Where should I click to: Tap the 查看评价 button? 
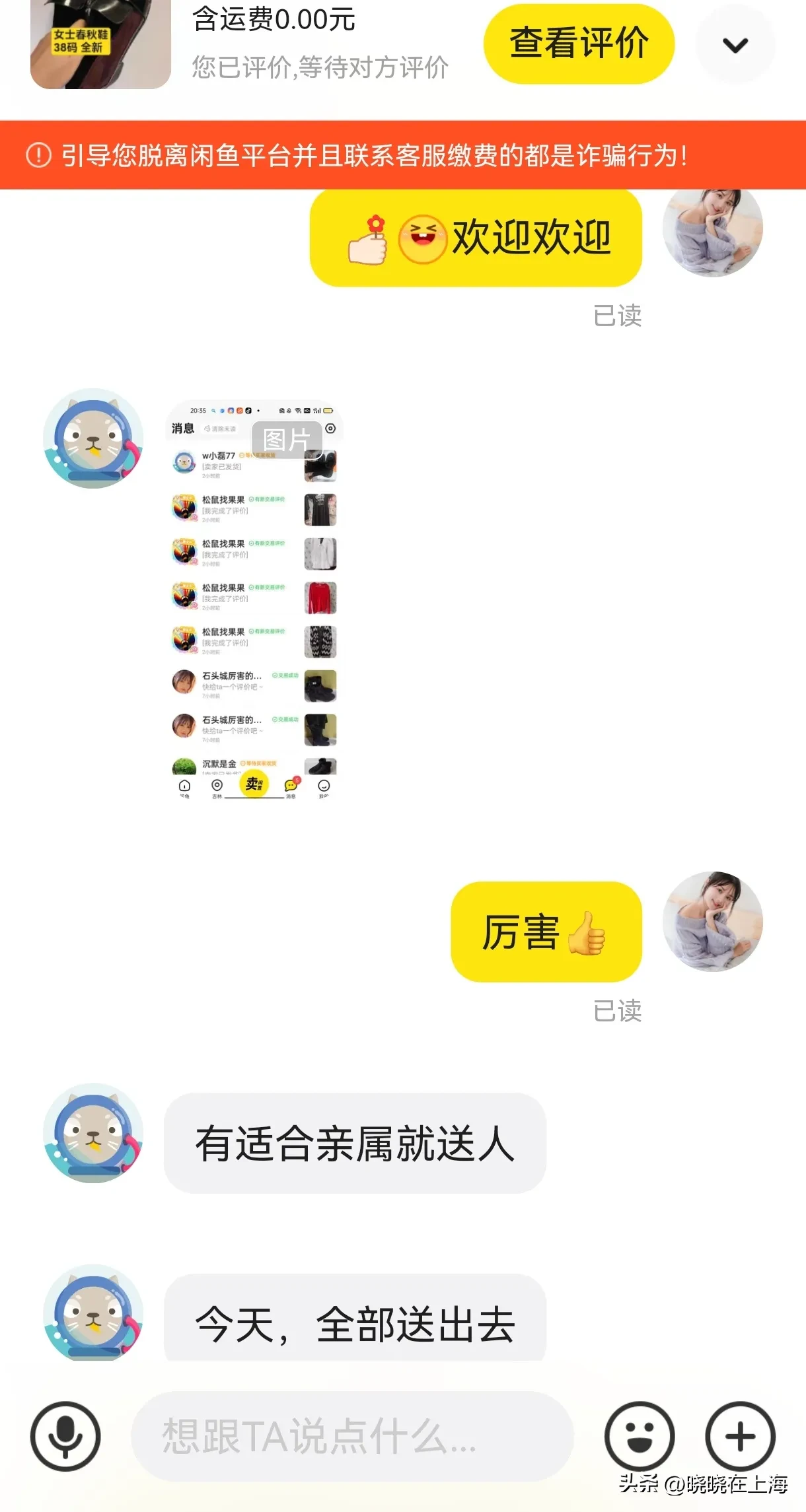[x=579, y=44]
